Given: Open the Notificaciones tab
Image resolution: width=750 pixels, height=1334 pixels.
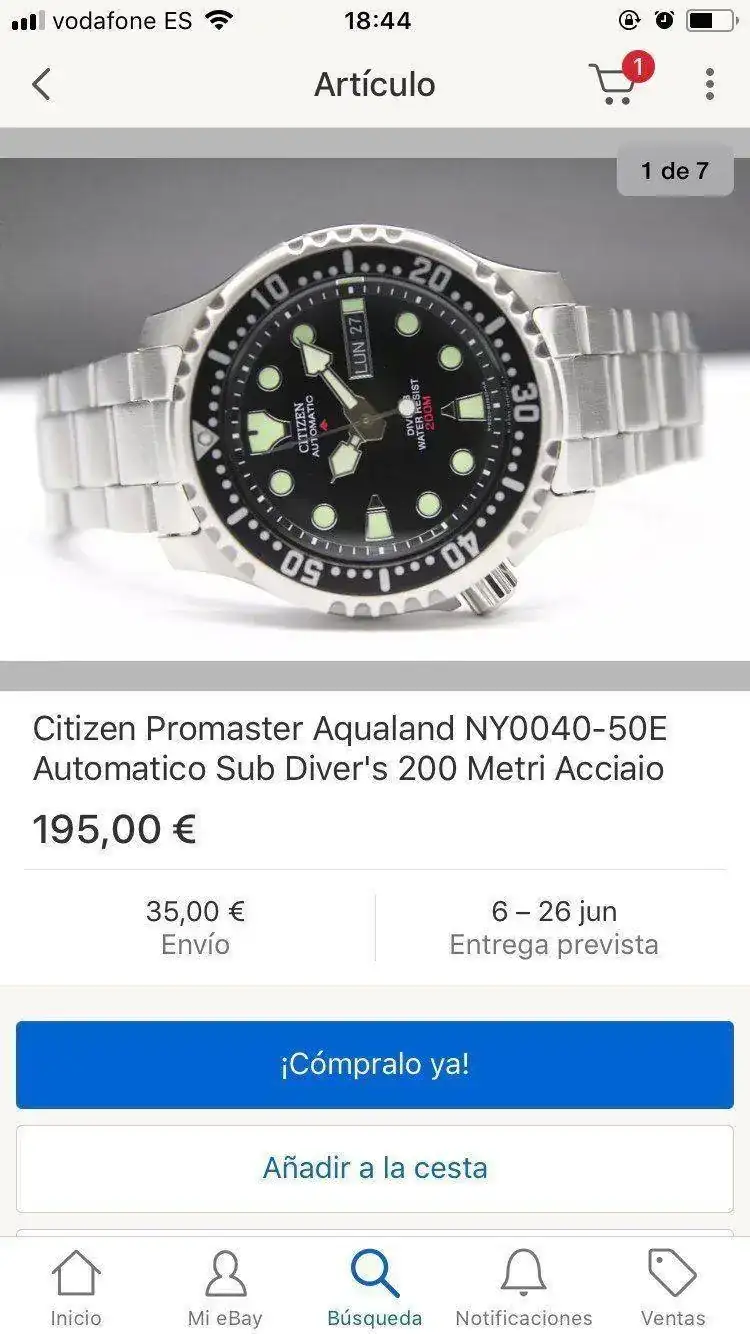Looking at the screenshot, I should (524, 1288).
